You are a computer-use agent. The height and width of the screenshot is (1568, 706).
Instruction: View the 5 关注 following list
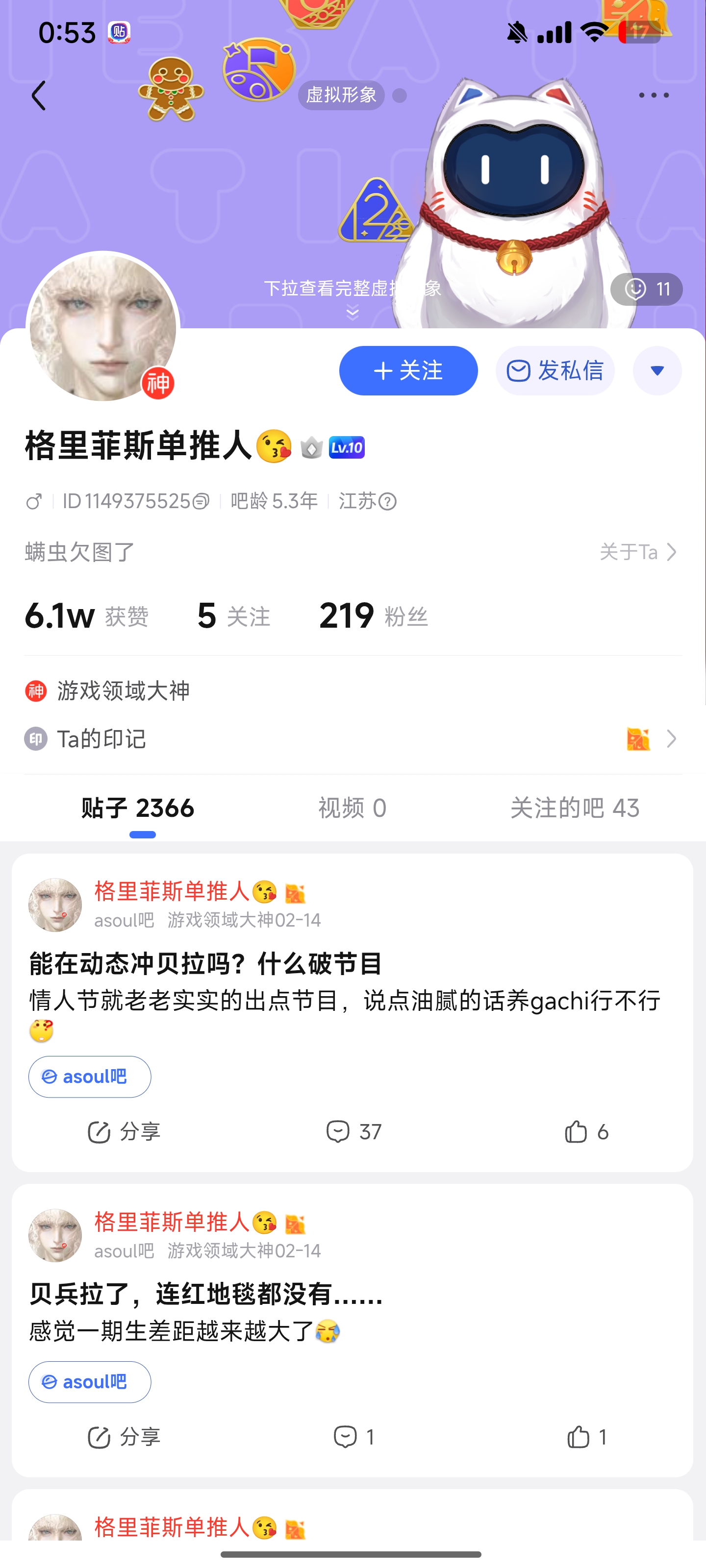234,616
